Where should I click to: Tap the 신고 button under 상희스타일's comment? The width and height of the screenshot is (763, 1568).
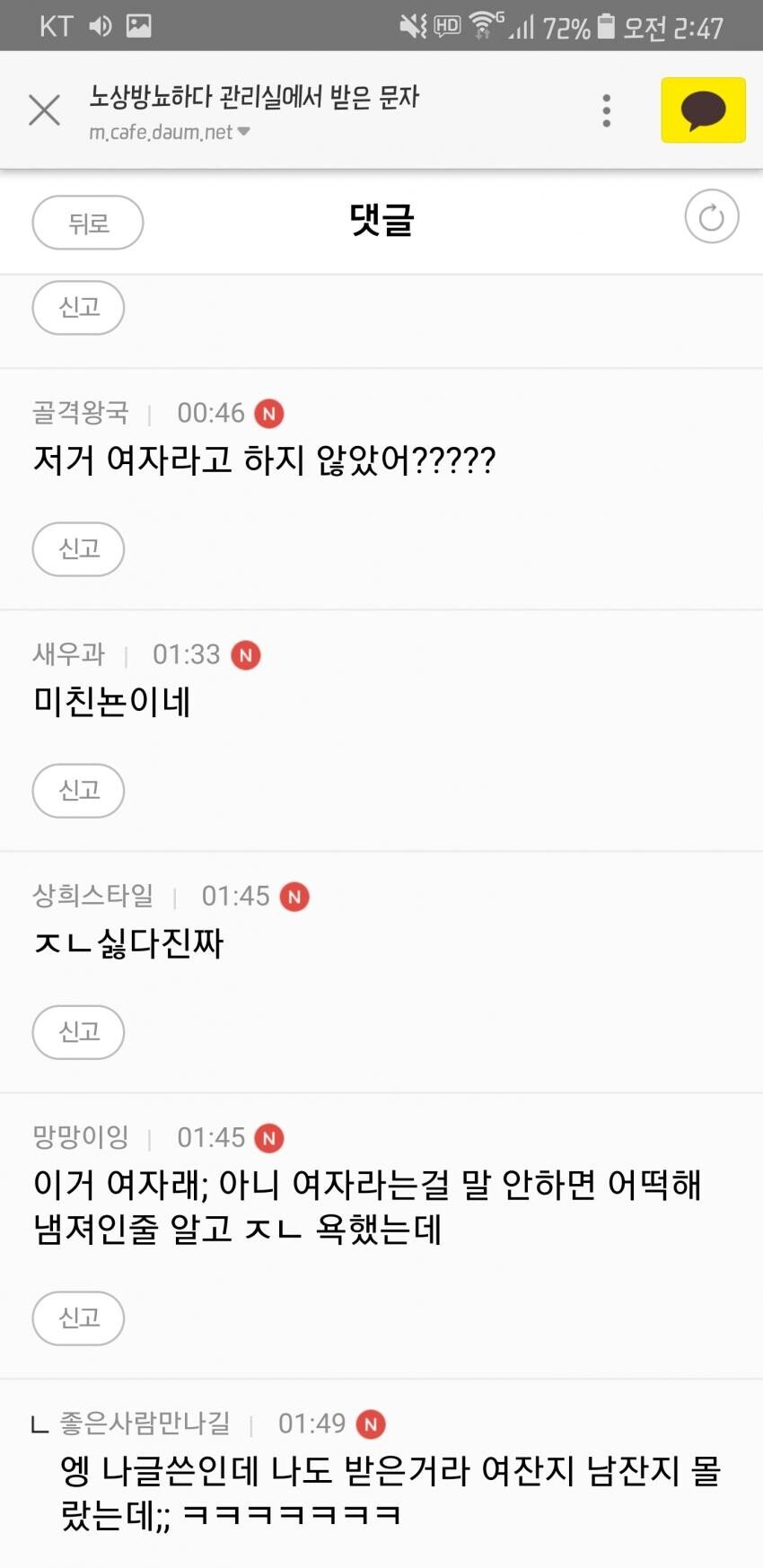click(x=78, y=1032)
